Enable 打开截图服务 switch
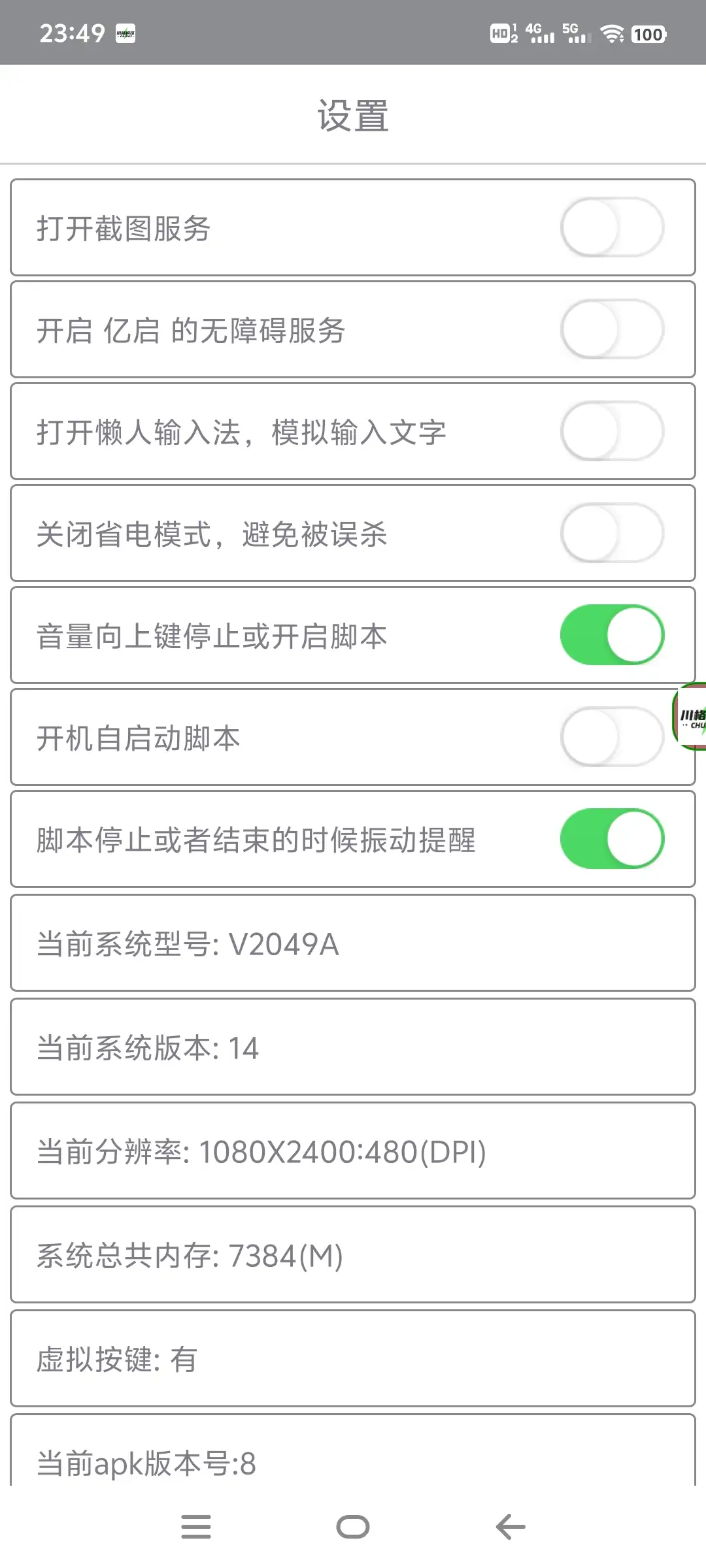 pos(612,227)
